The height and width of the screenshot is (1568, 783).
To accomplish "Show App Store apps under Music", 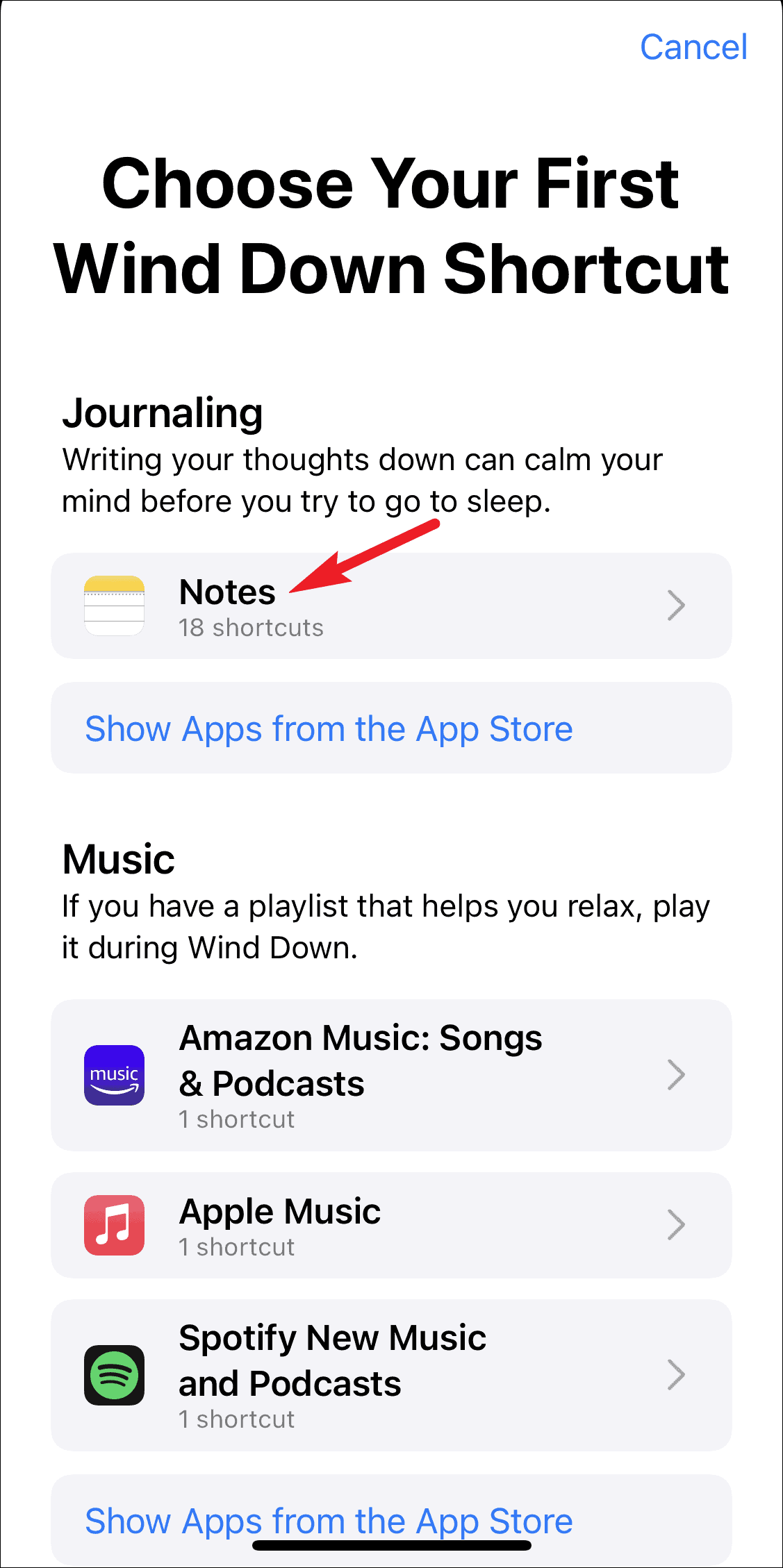I will point(329,1521).
